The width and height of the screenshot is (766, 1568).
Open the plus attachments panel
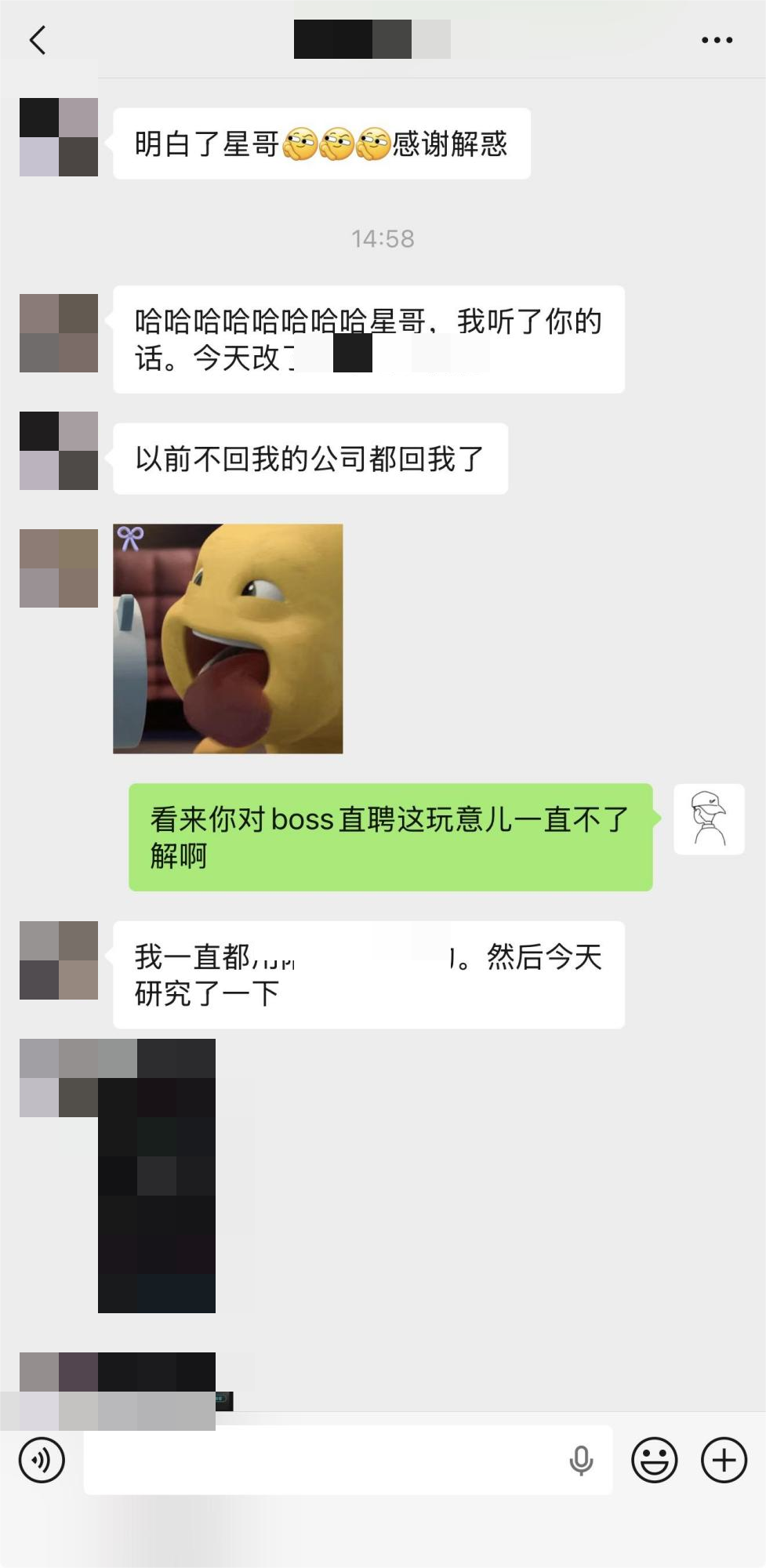click(x=723, y=1460)
